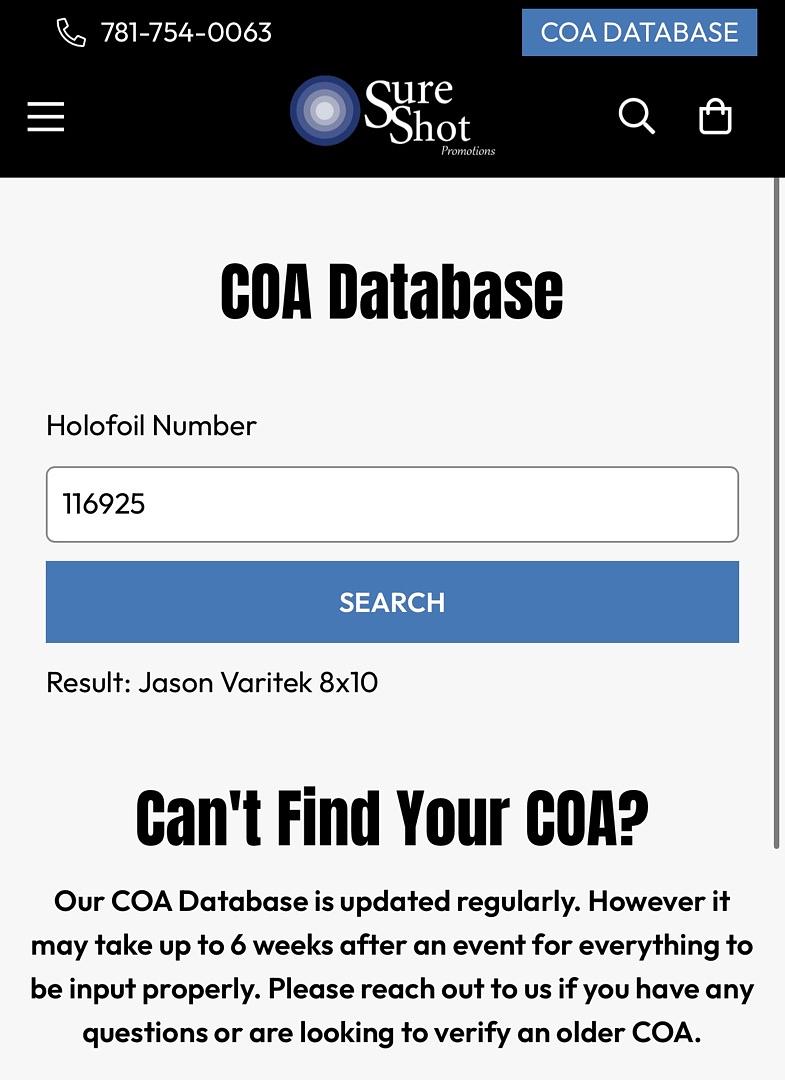This screenshot has height=1080, width=785.
Task: Call the phone number 781-754-0063
Action: click(185, 33)
